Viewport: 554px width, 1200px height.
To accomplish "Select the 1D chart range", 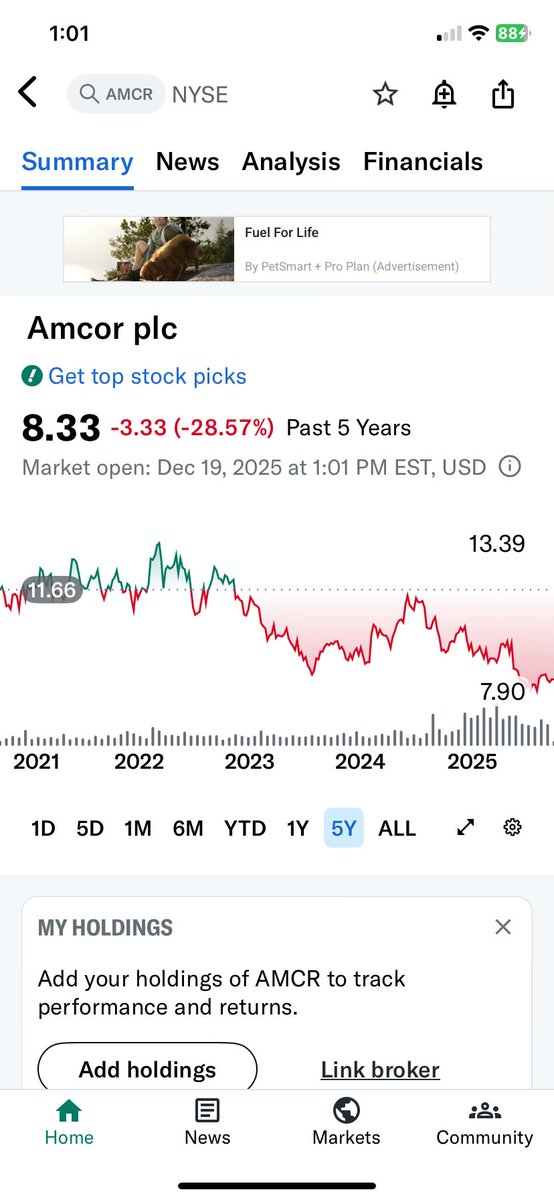I will point(43,828).
